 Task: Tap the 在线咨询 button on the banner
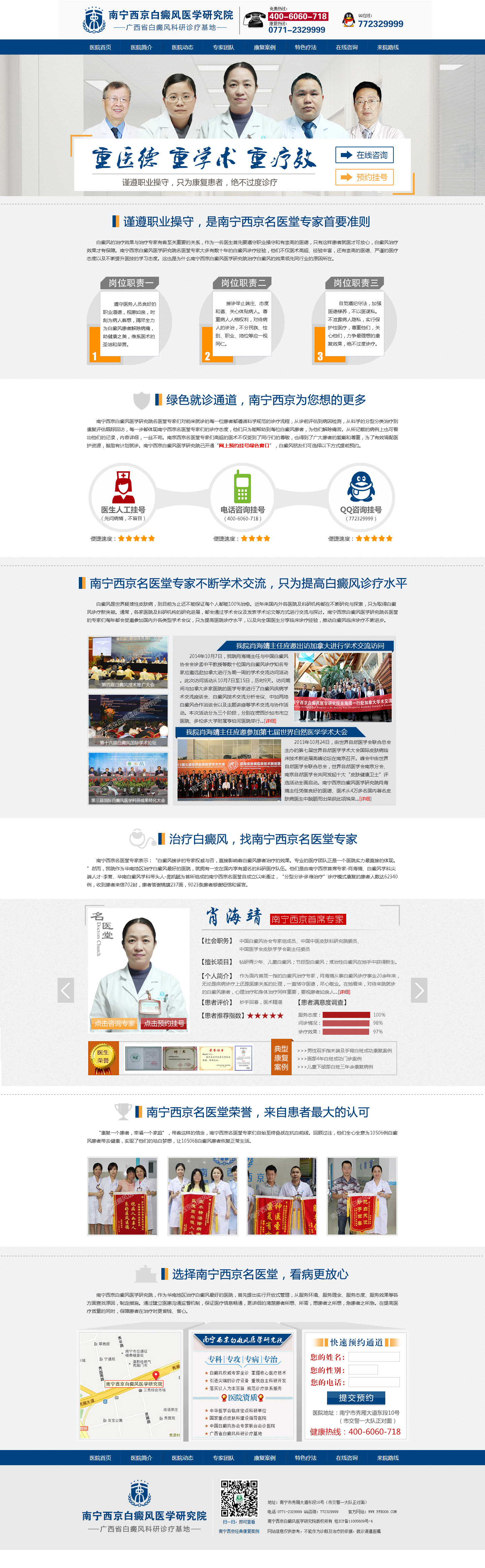(364, 155)
